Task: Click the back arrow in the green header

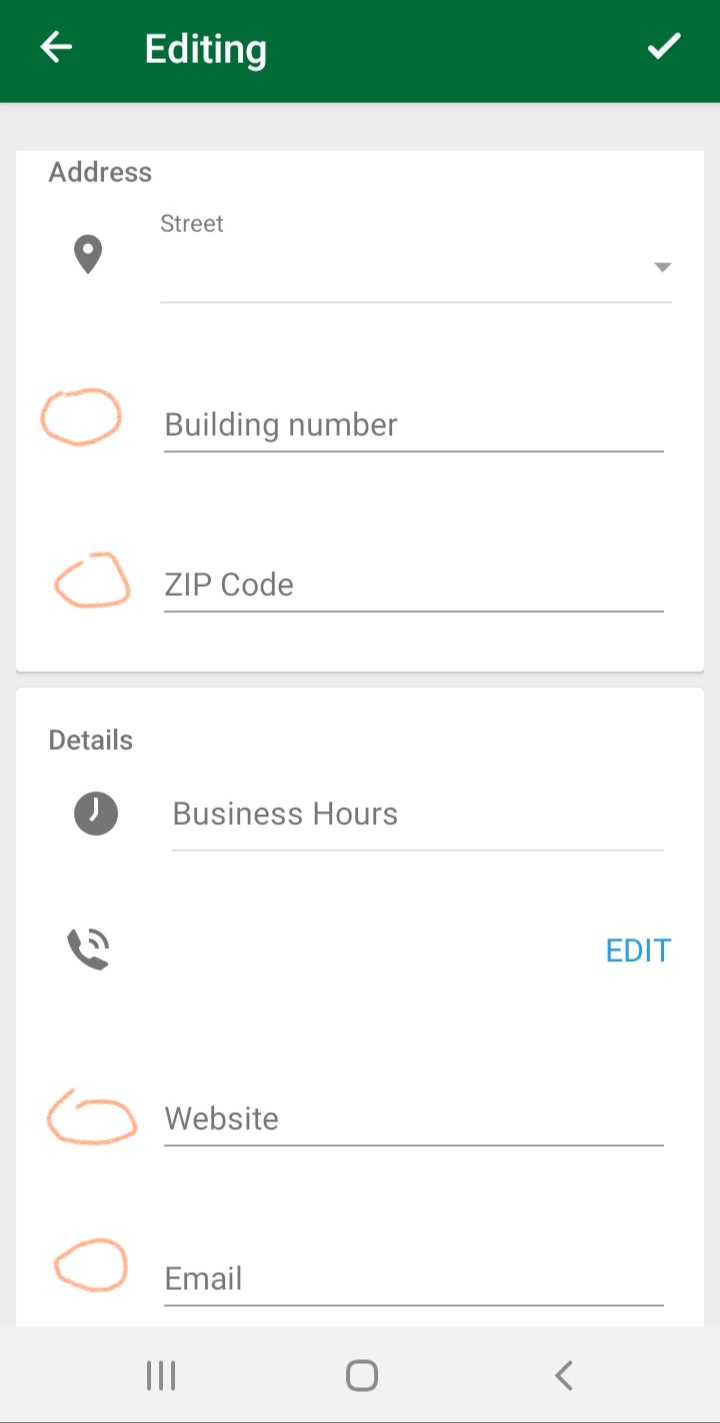Action: (x=55, y=46)
